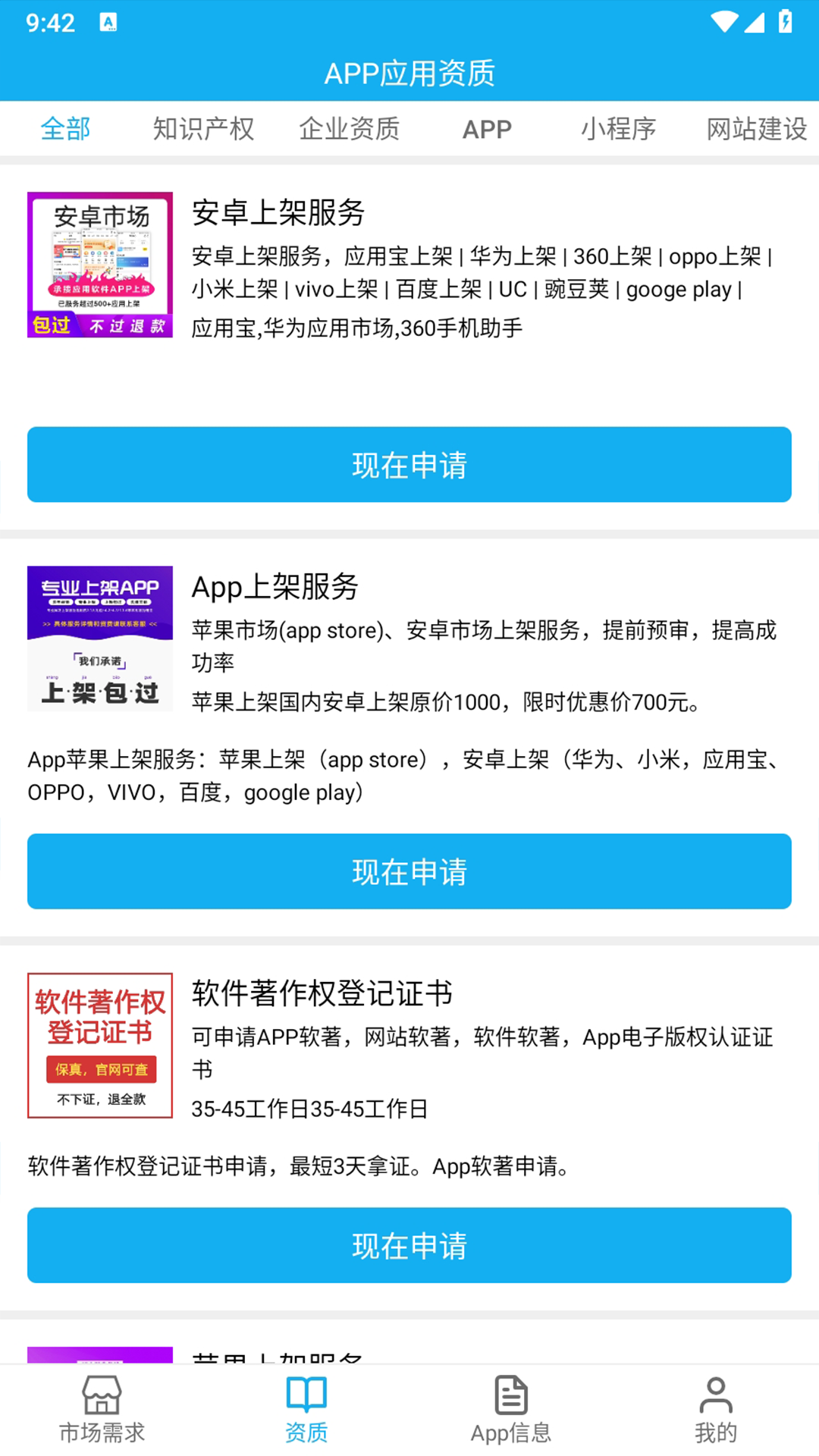The width and height of the screenshot is (819, 1456).
Task: Open the 小程序 tab
Action: (x=619, y=128)
